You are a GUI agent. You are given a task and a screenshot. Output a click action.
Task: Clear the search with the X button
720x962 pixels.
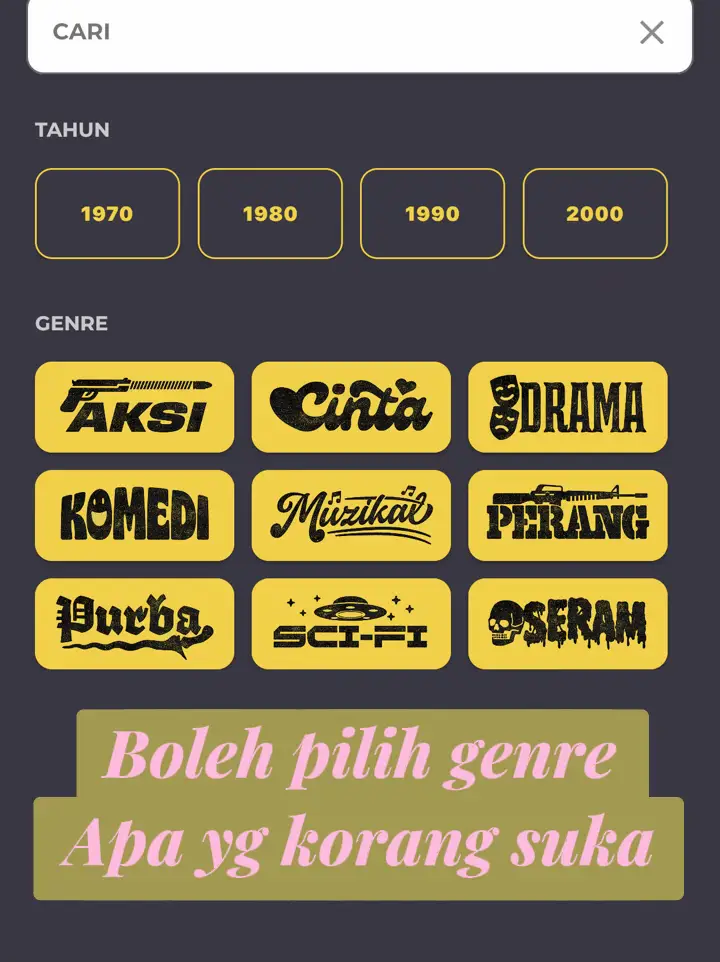point(652,33)
